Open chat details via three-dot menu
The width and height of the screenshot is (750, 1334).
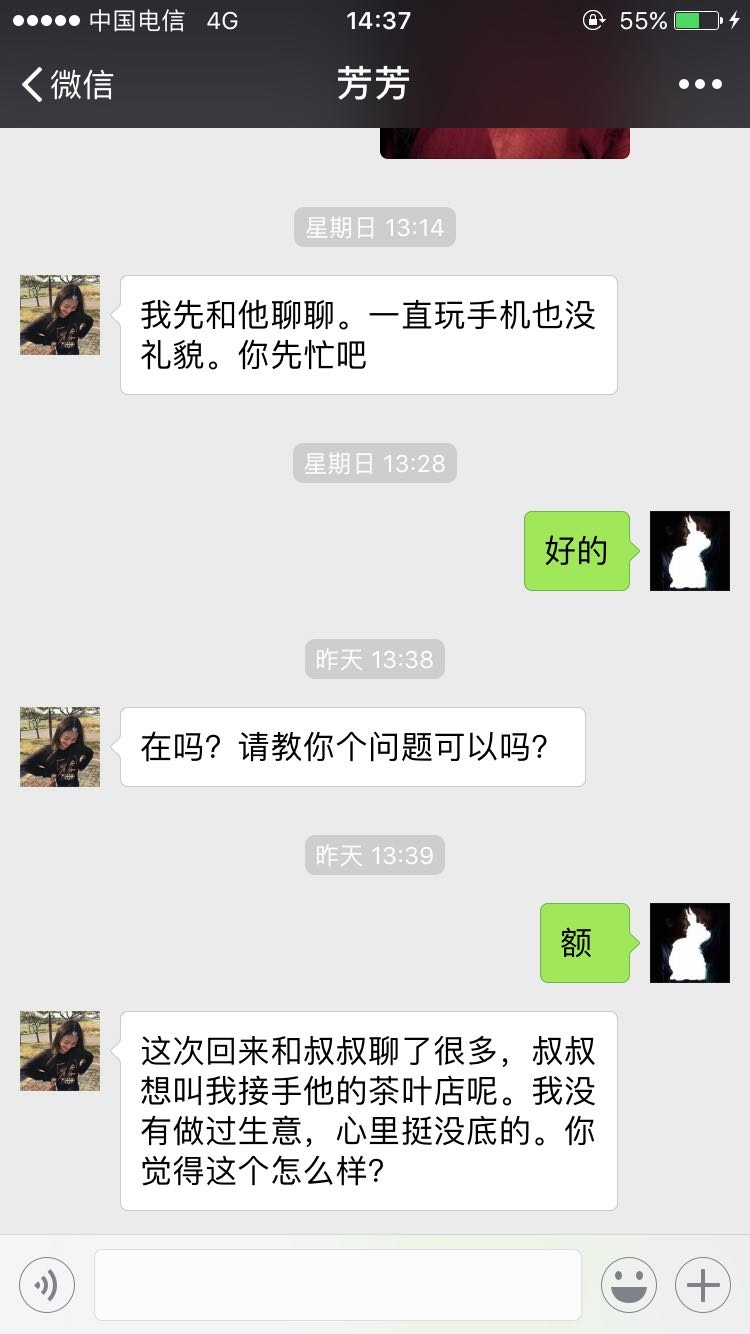tap(700, 85)
